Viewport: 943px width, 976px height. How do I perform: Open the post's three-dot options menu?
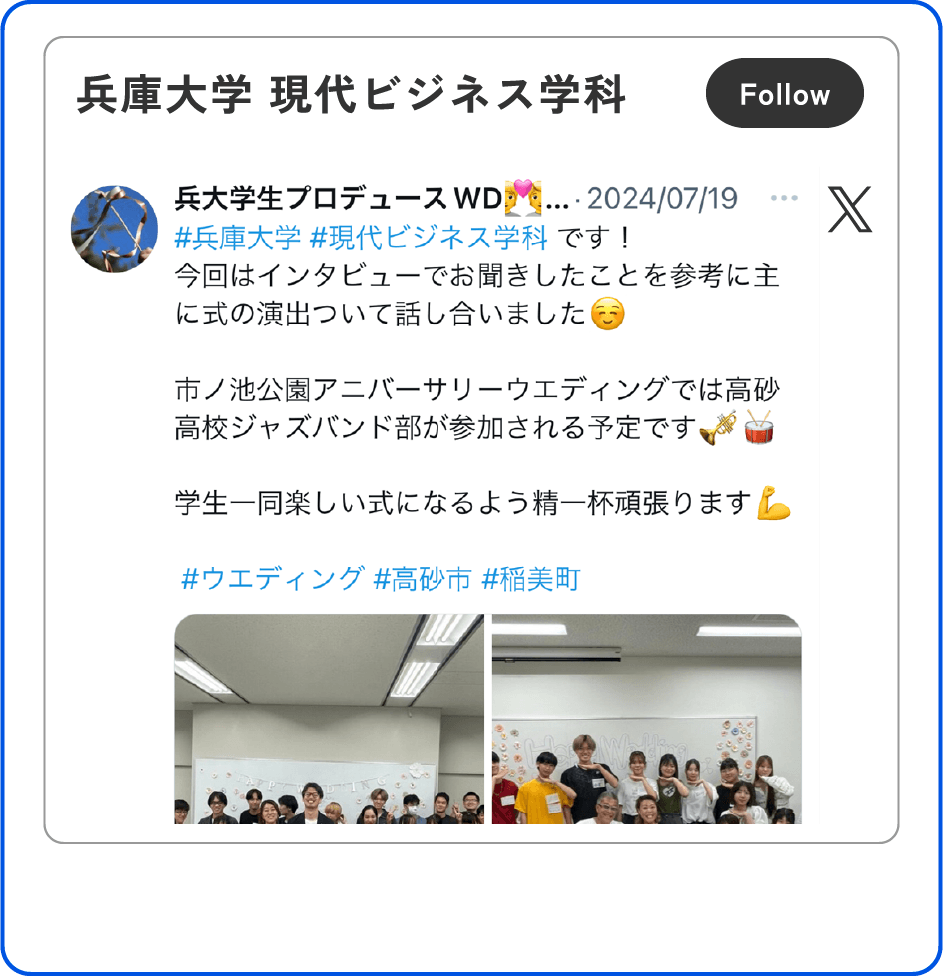[784, 199]
